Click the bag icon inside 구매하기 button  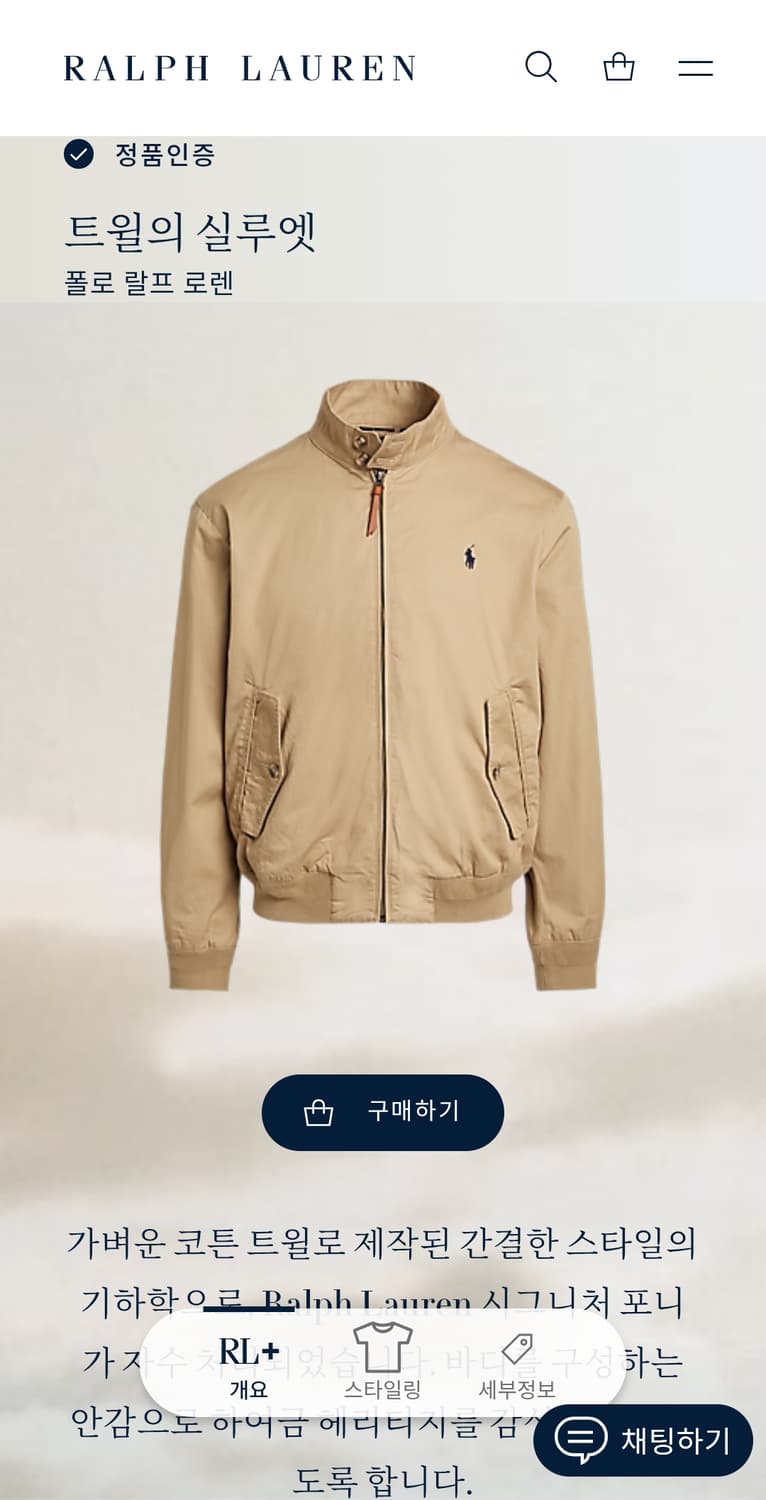pos(320,1112)
